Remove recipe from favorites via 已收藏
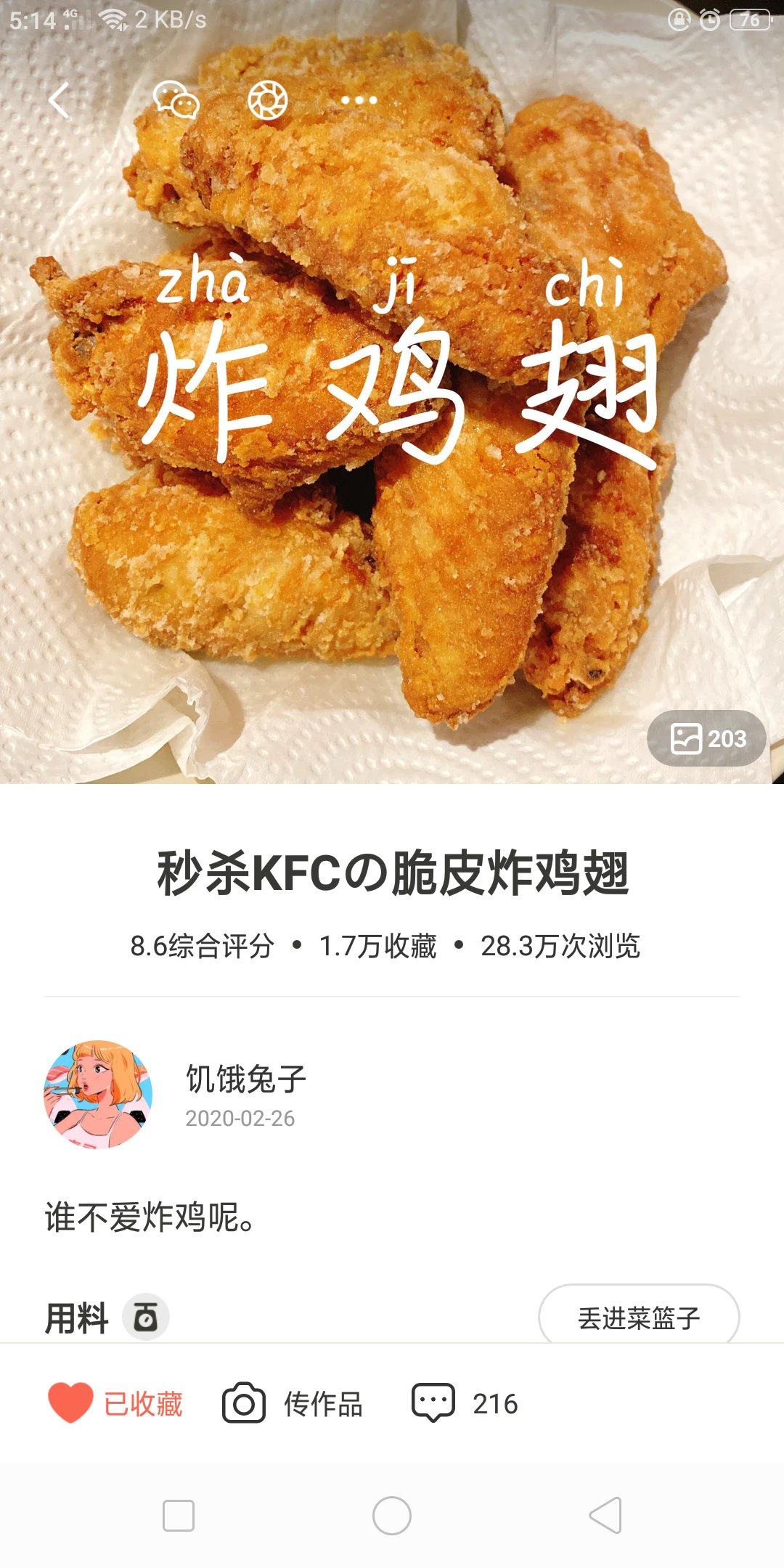 (x=116, y=1403)
